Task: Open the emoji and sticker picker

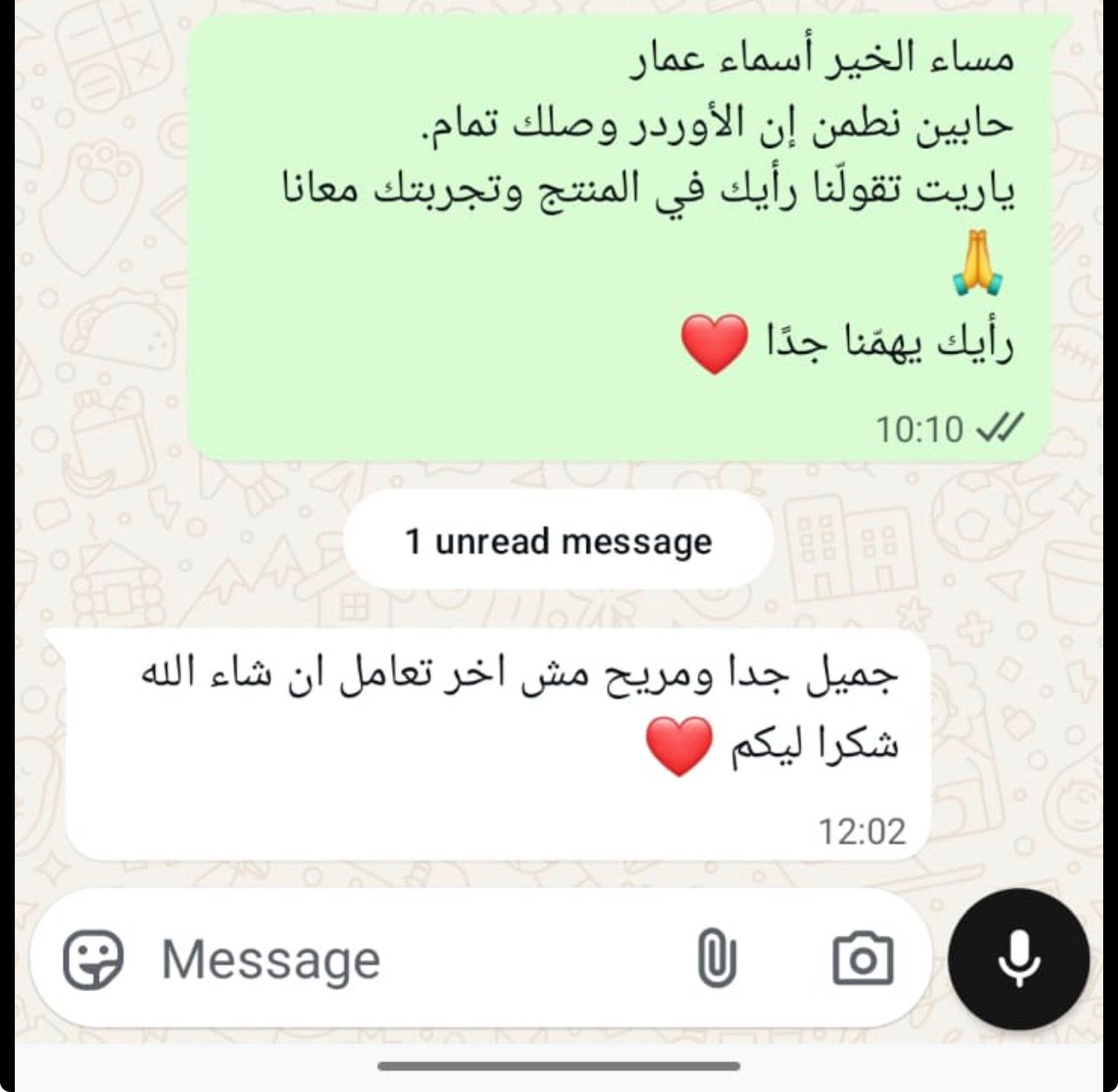Action: [93, 959]
